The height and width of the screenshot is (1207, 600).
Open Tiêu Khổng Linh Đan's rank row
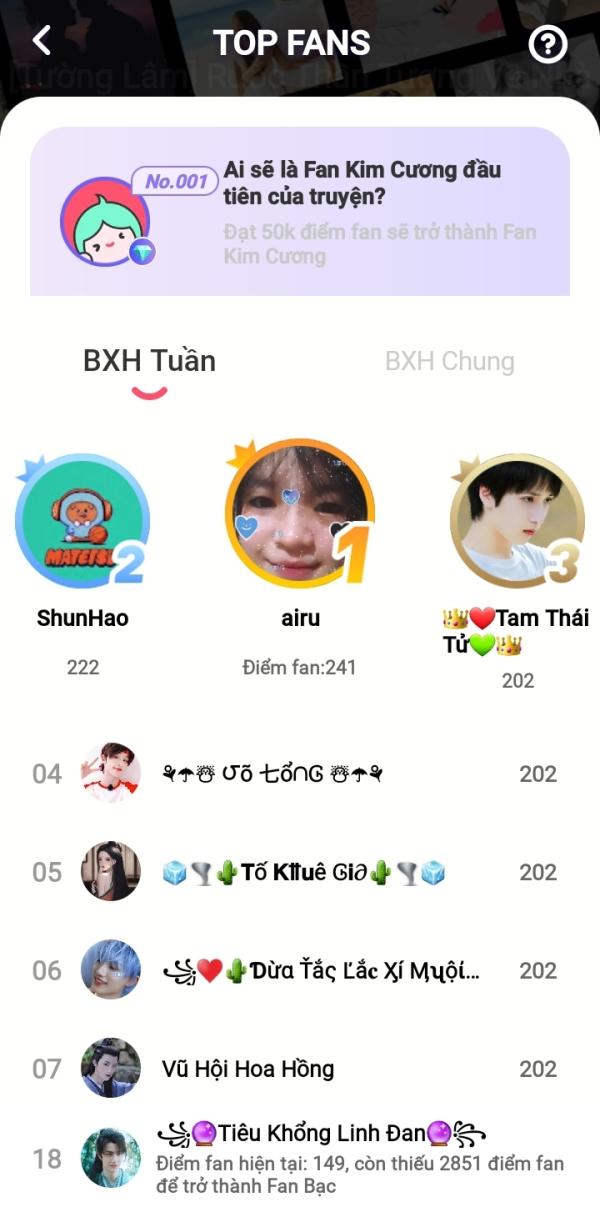300,1158
